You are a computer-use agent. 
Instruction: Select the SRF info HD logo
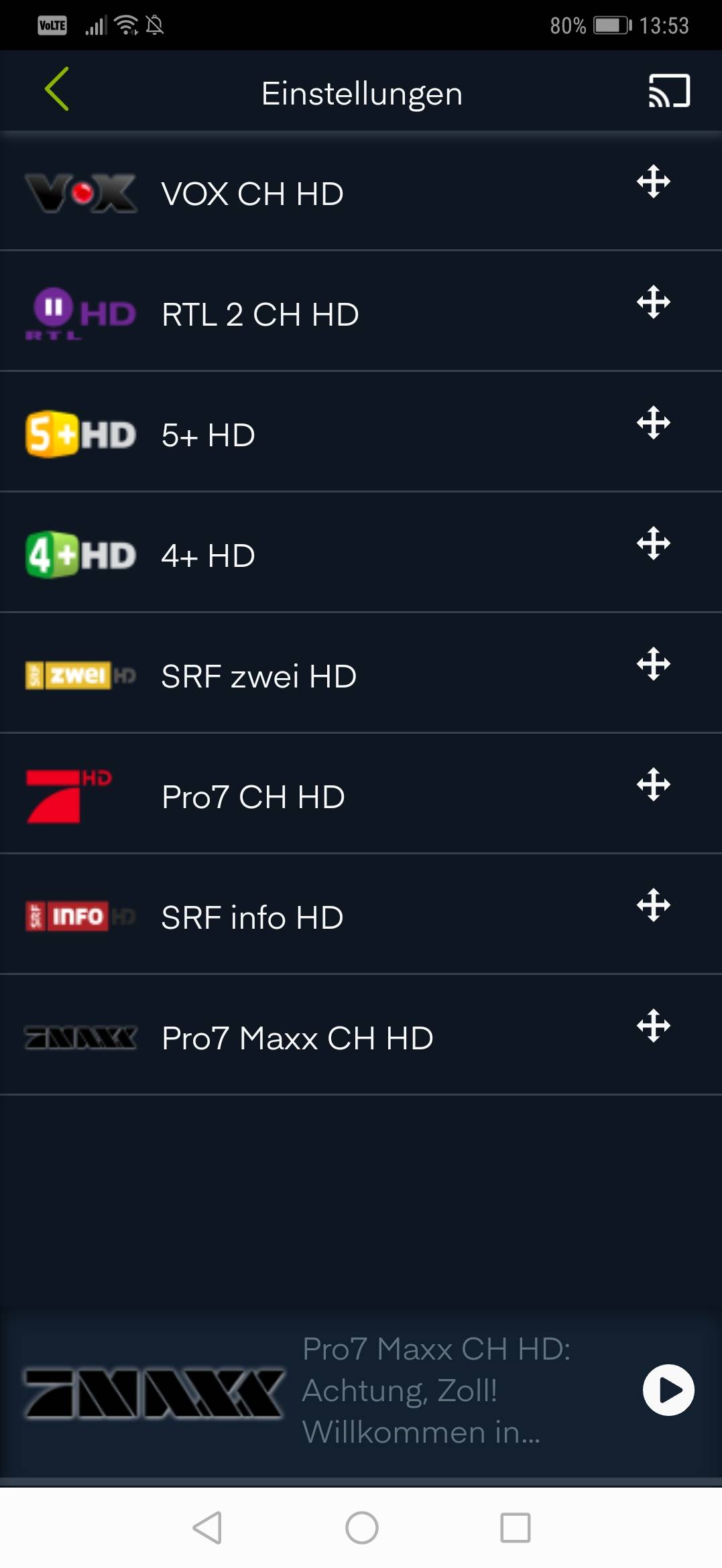[79, 916]
